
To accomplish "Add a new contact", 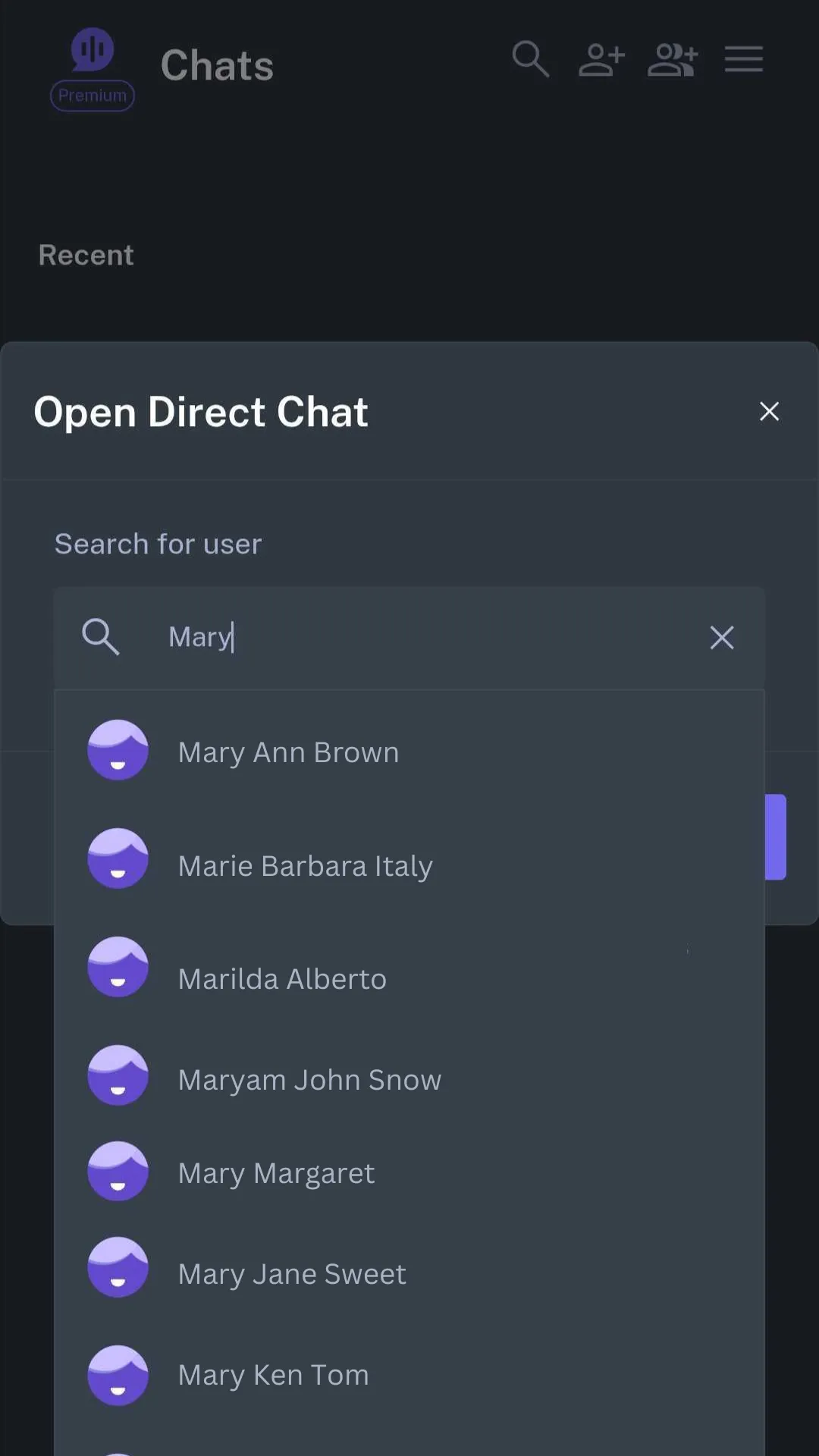I will 601,61.
